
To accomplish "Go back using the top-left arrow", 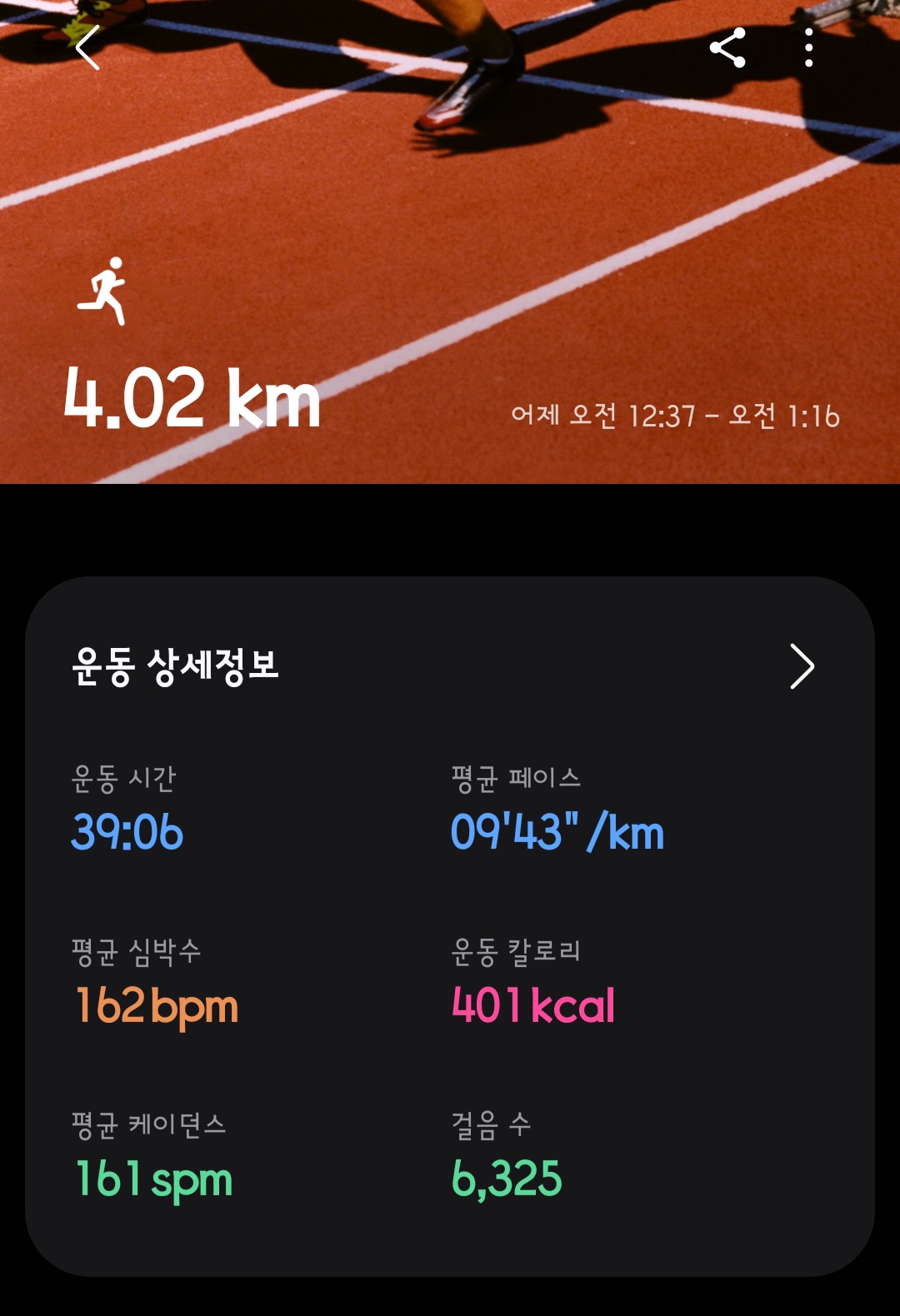I will 87,47.
